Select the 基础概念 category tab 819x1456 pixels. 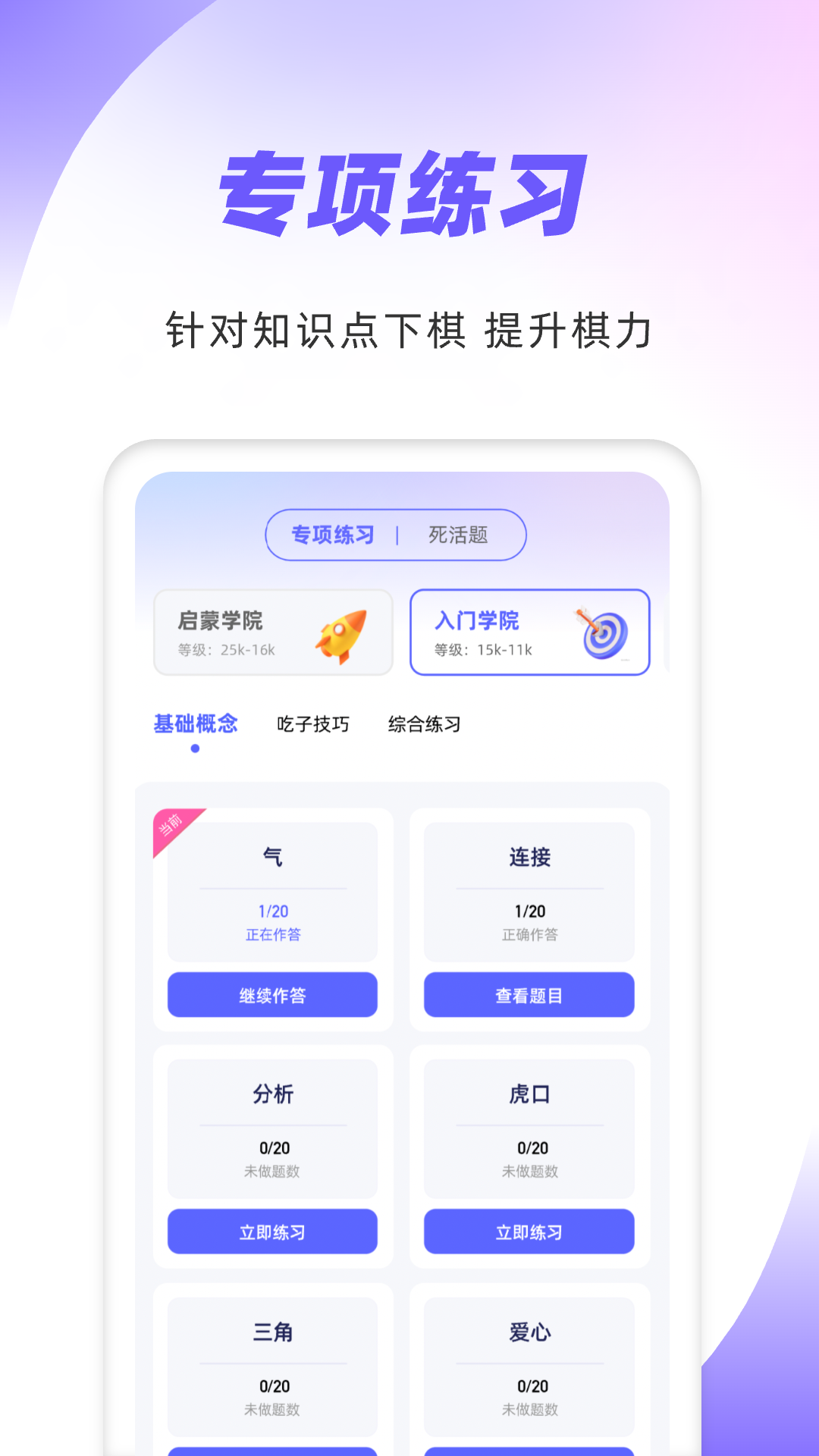coord(195,724)
